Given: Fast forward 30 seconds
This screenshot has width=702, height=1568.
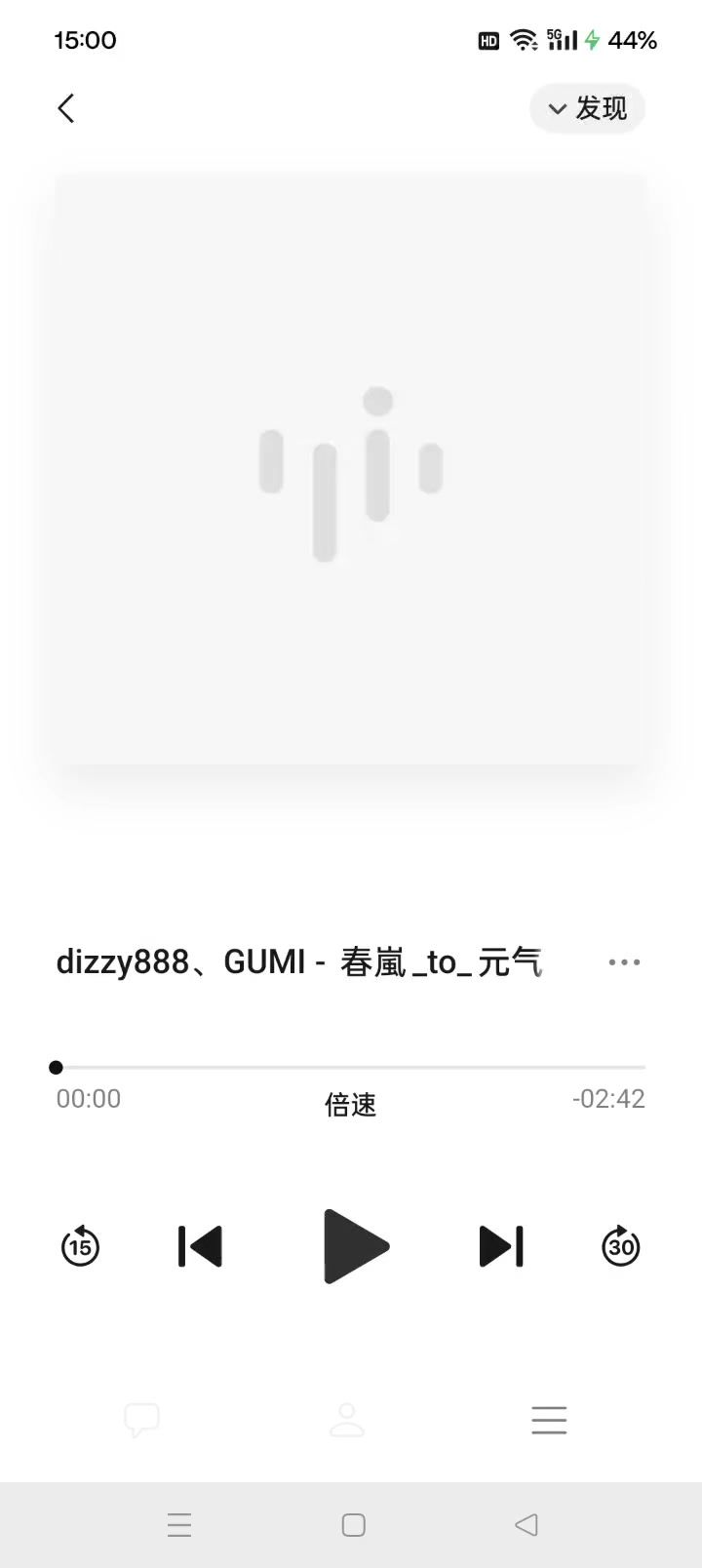Looking at the screenshot, I should tap(621, 1246).
